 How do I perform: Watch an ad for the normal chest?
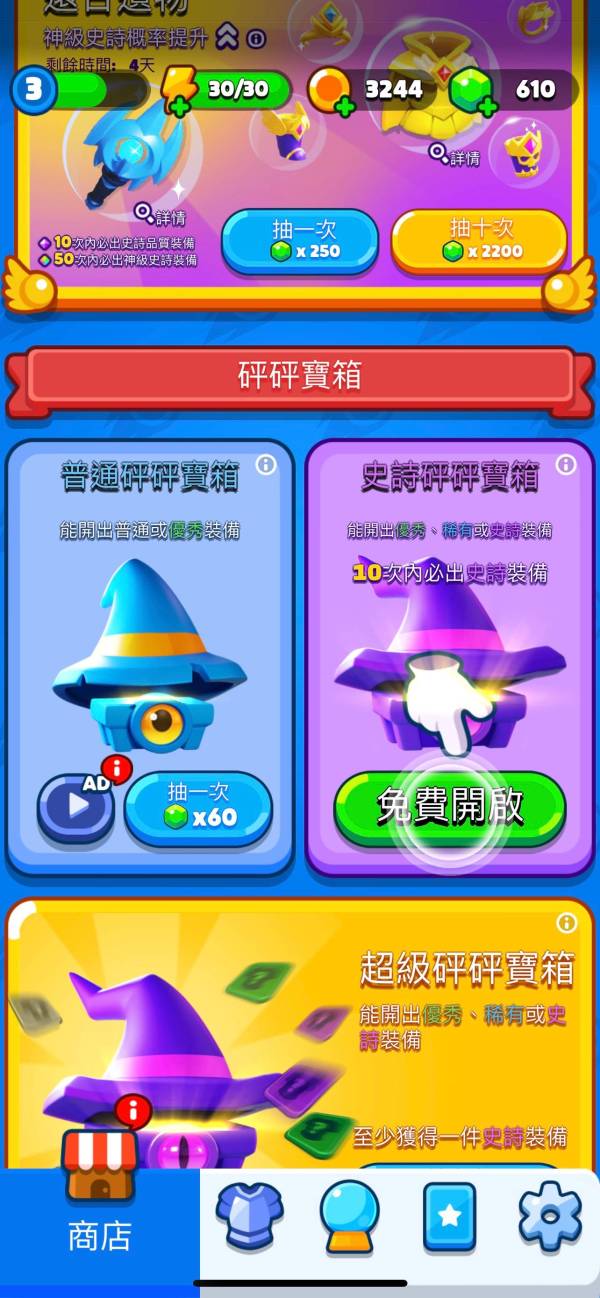tap(76, 806)
